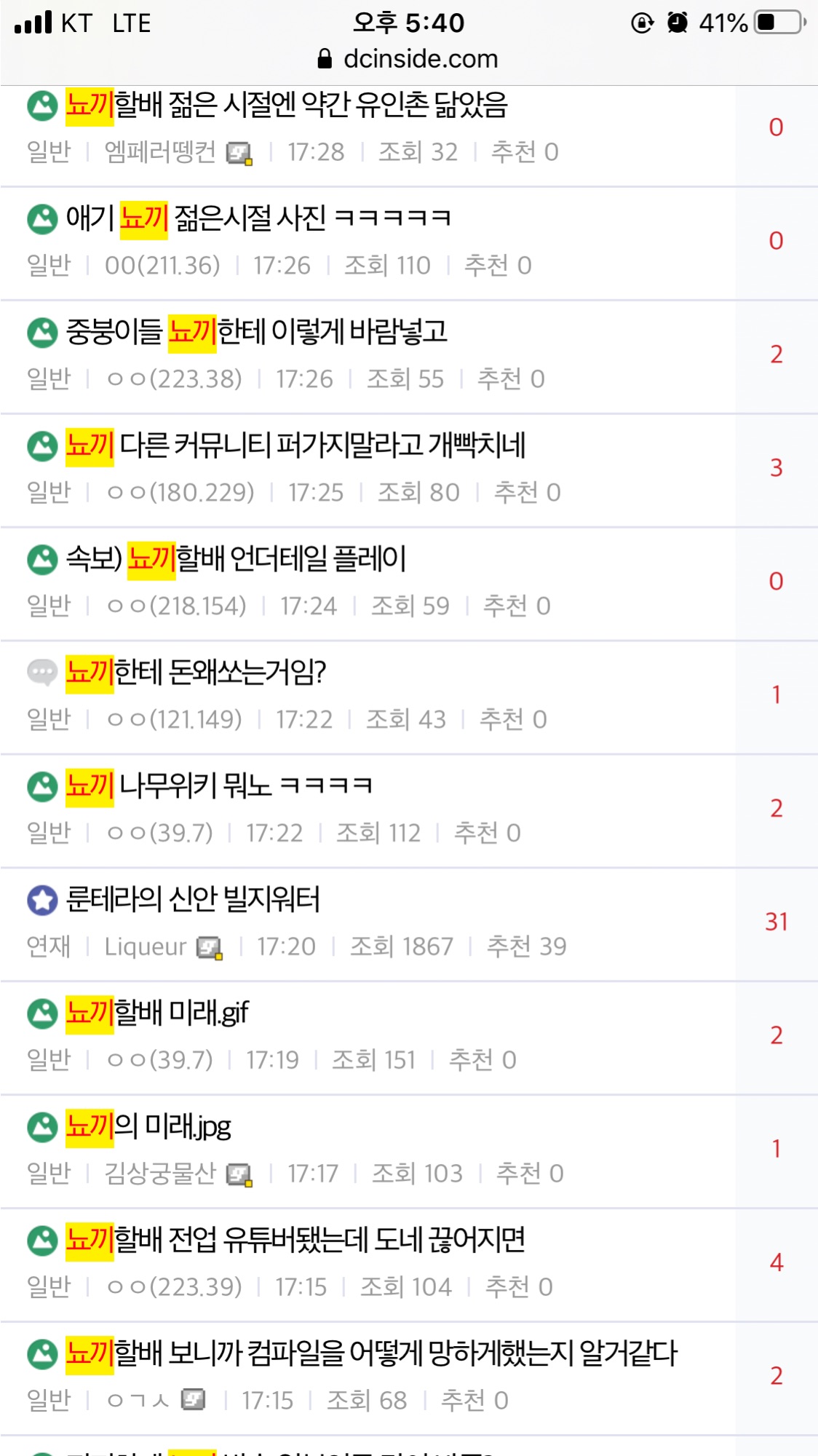Open post '애기 뇨끼 젊은시절 사진 ㅋㅋㅋㅋㅋ'

(x=258, y=218)
